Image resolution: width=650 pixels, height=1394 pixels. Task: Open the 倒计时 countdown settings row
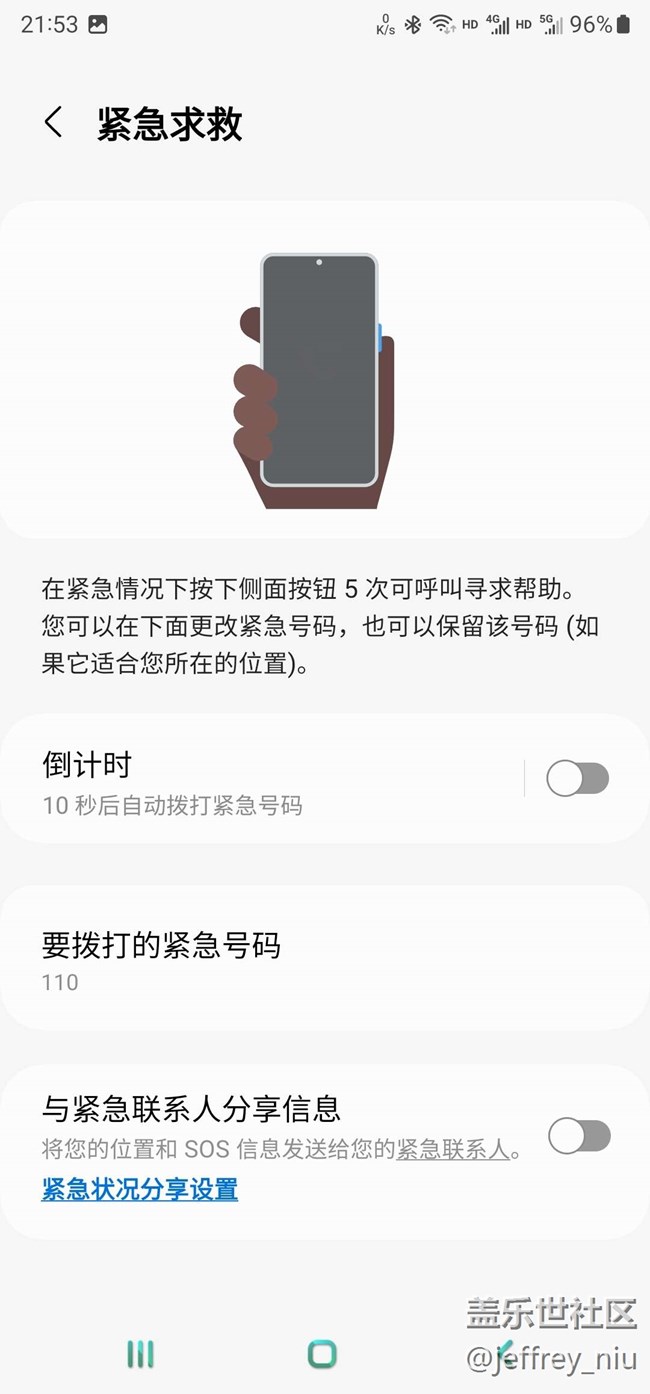tap(262, 779)
